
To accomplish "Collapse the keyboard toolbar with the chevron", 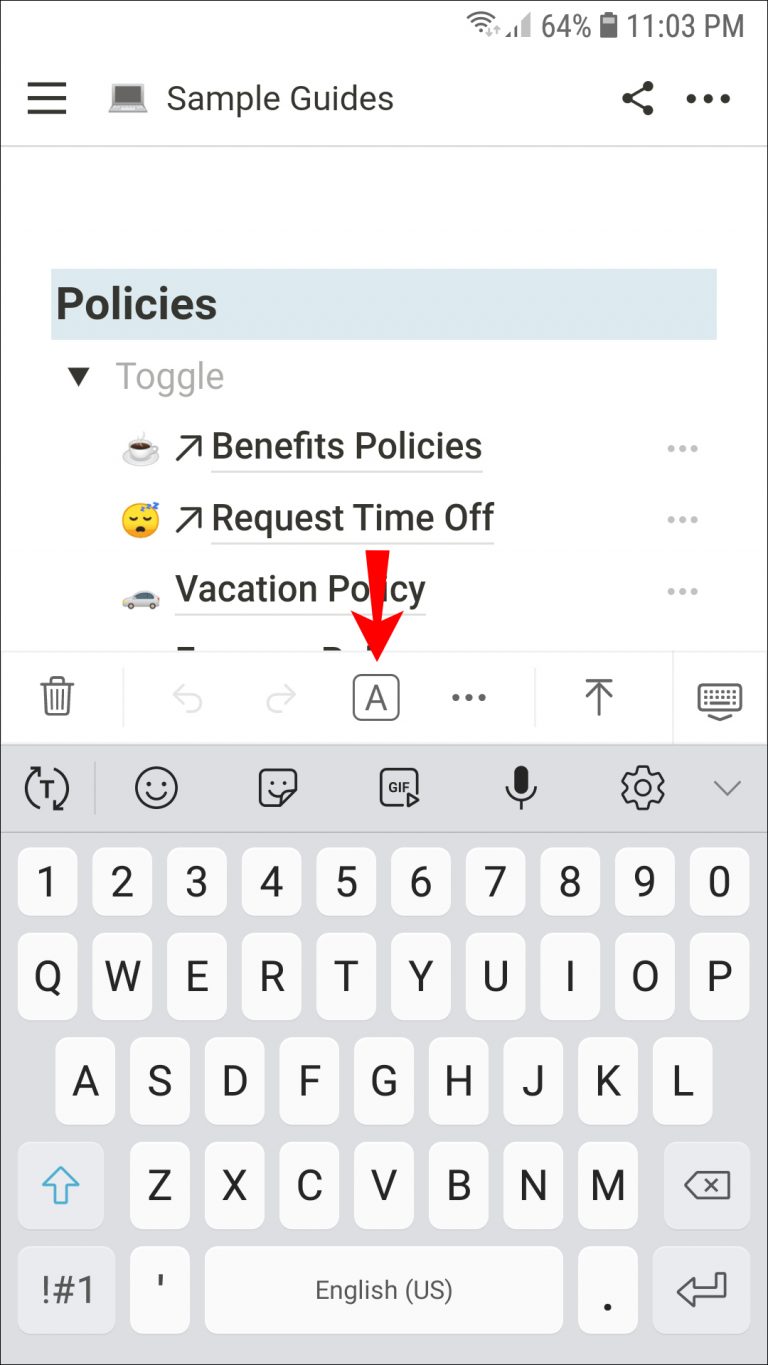I will coord(728,788).
